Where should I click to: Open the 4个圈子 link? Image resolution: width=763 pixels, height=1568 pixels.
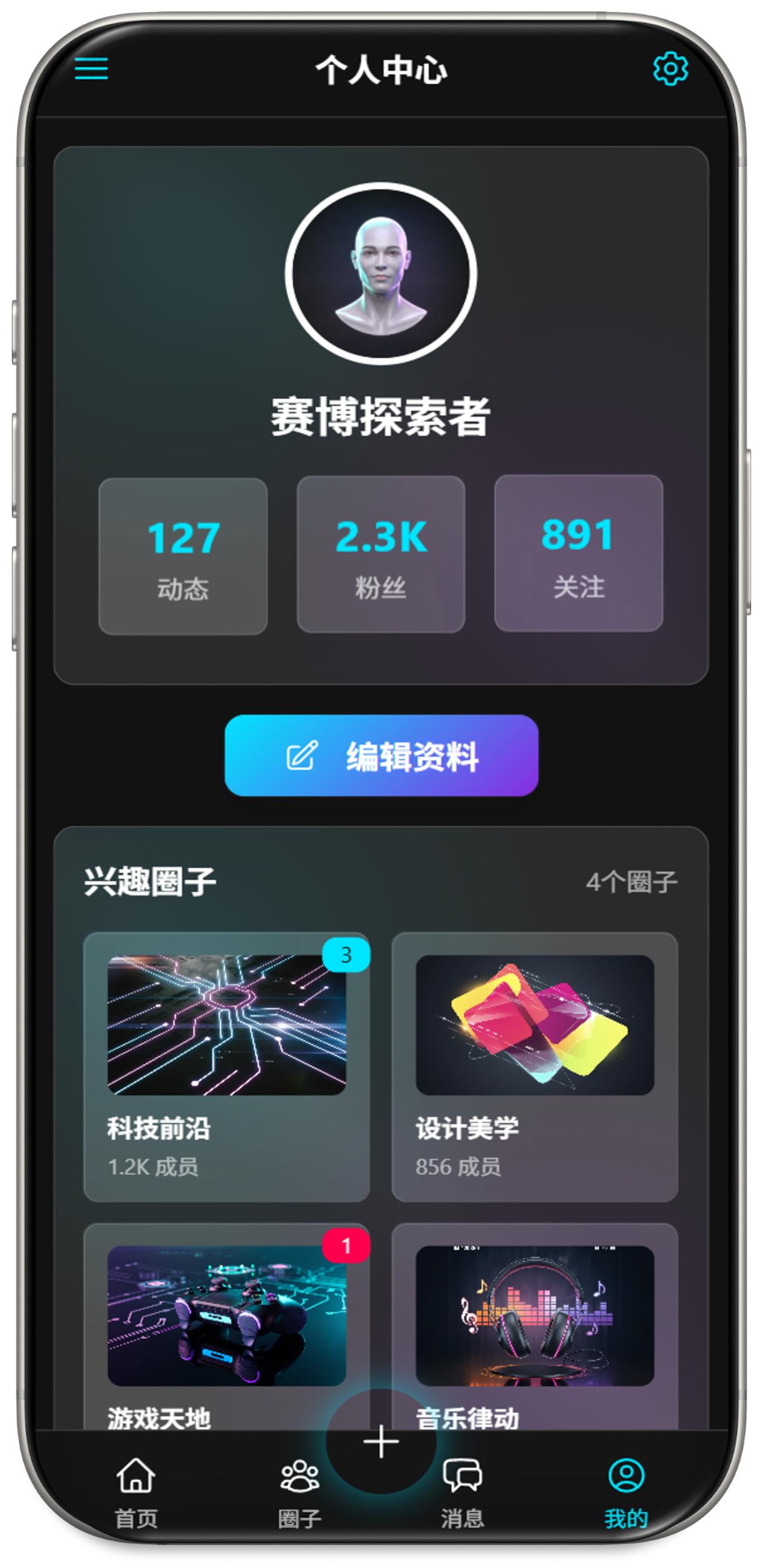coord(631,882)
